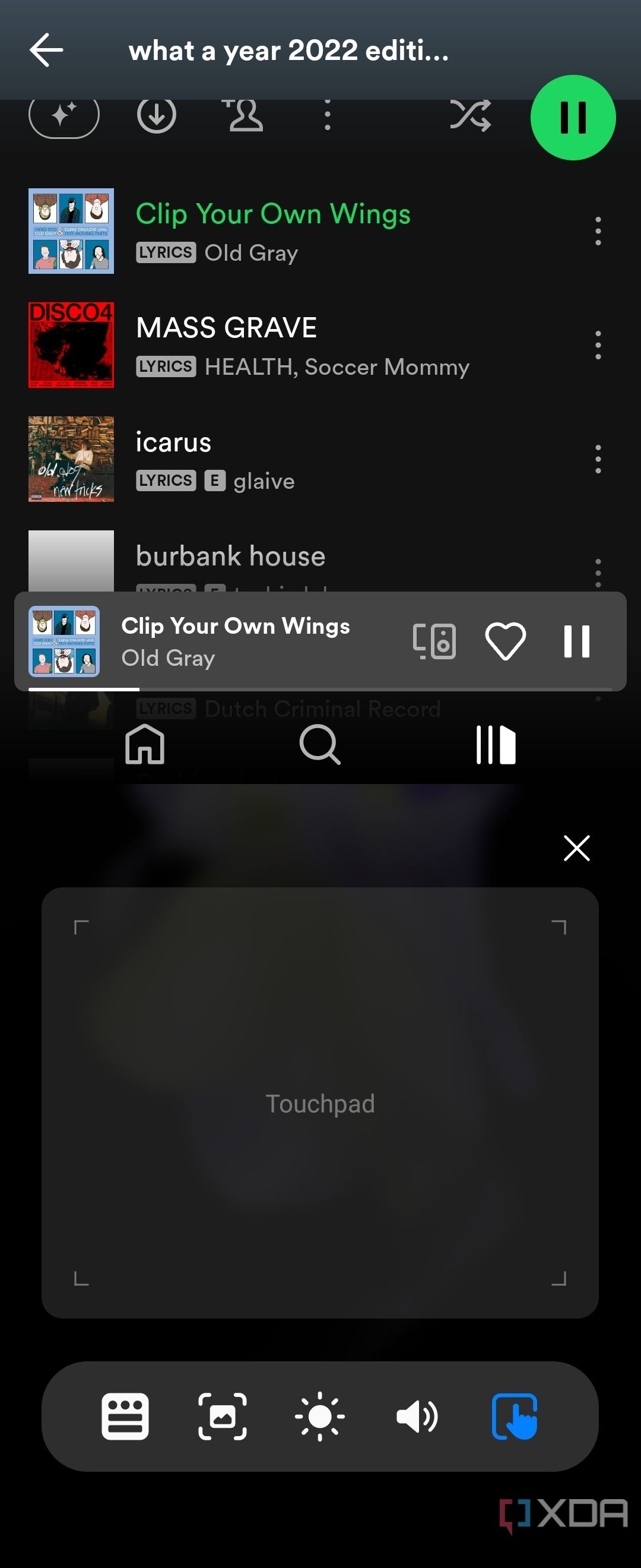Open options menu for icarus
Image resolution: width=641 pixels, height=1568 pixels.
pyautogui.click(x=598, y=460)
